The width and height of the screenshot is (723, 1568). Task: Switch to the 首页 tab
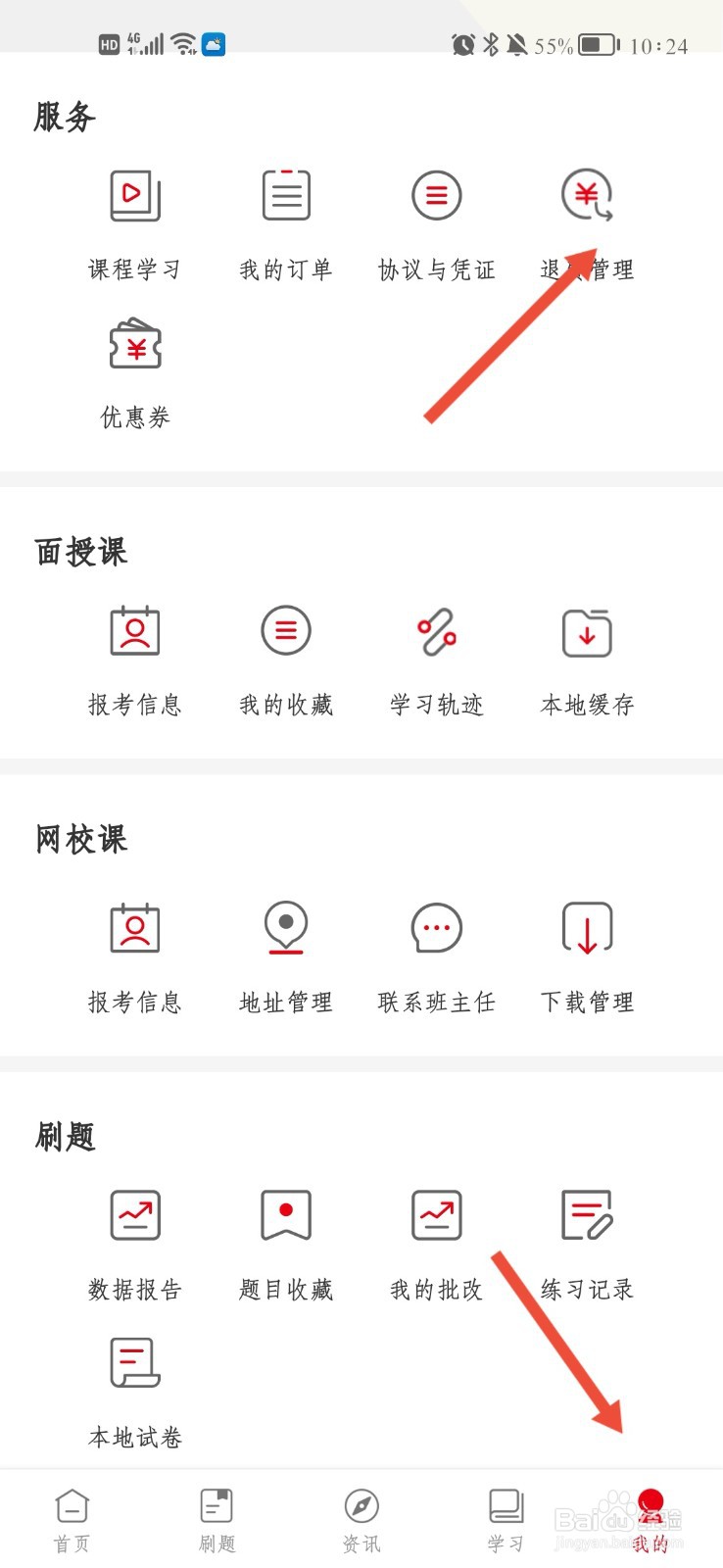click(72, 1520)
